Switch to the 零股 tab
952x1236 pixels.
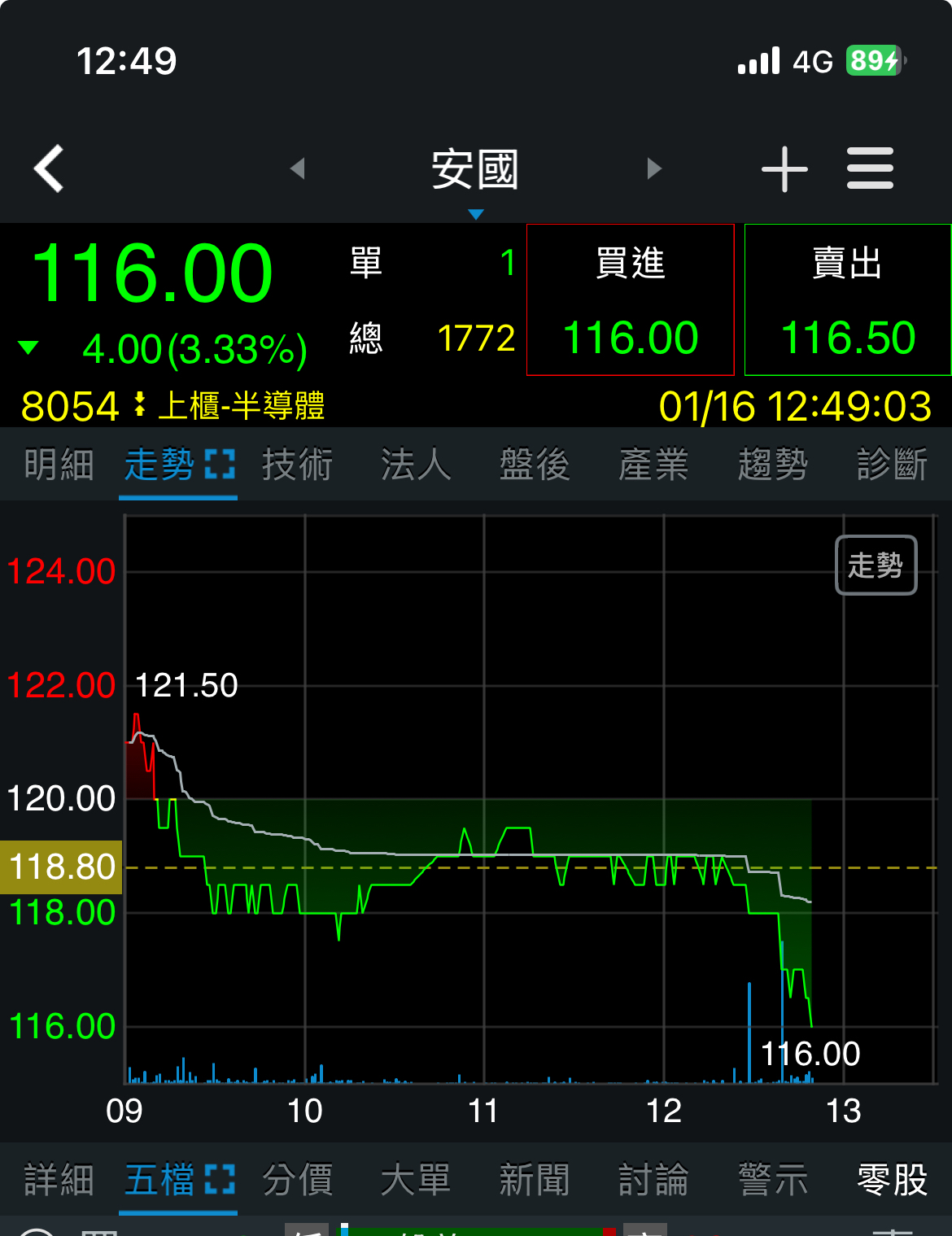pyautogui.click(x=892, y=1180)
